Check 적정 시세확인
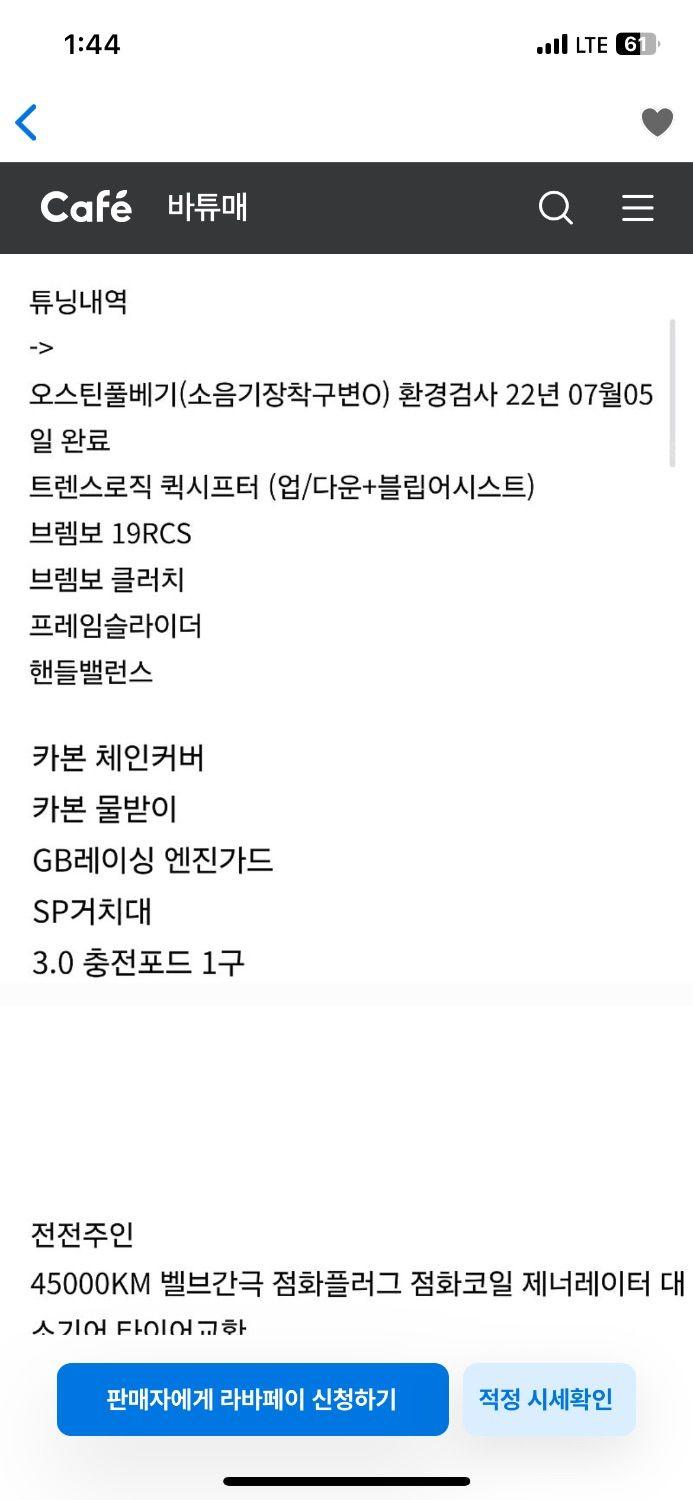 pos(546,1399)
